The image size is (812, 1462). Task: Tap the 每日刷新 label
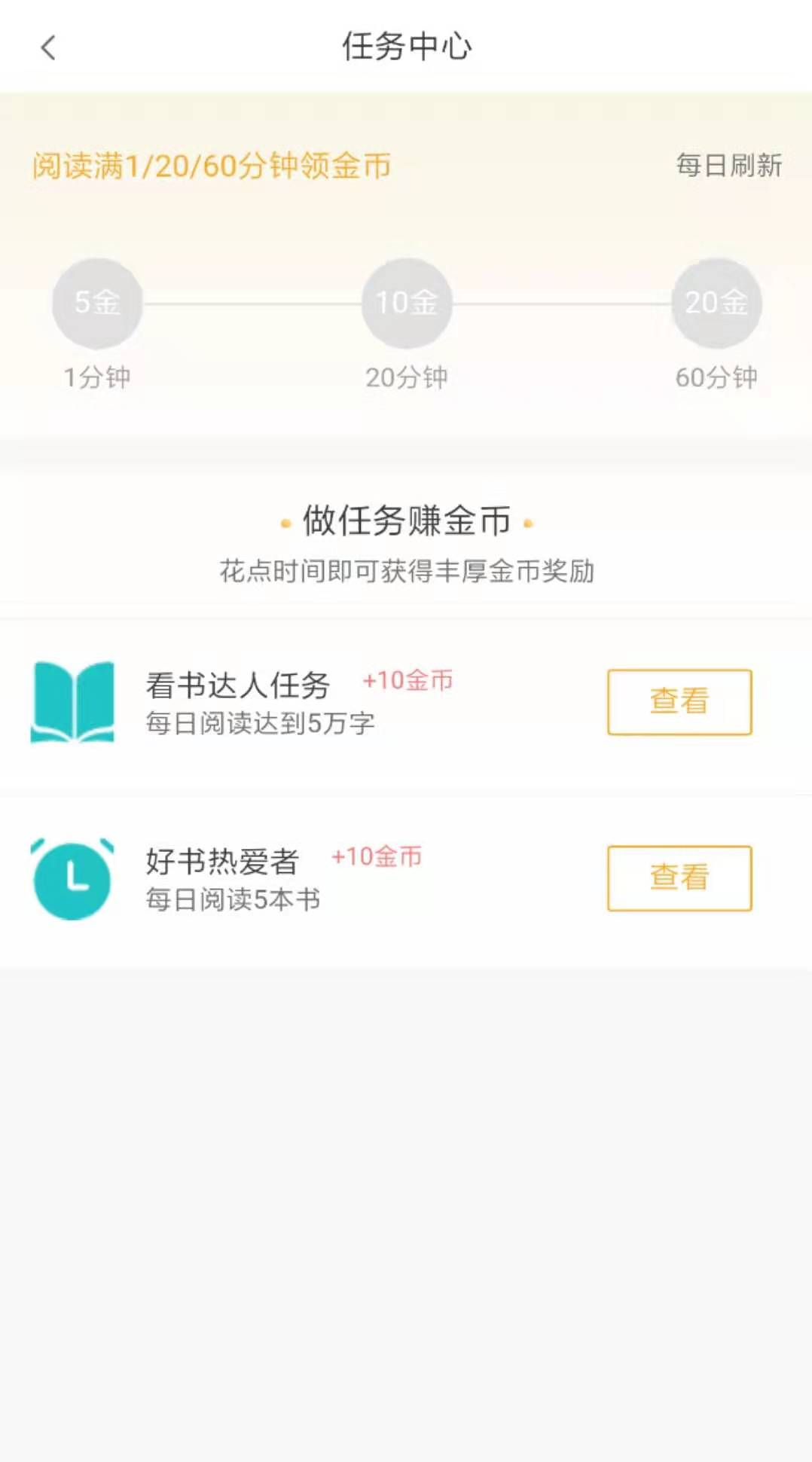pos(728,165)
